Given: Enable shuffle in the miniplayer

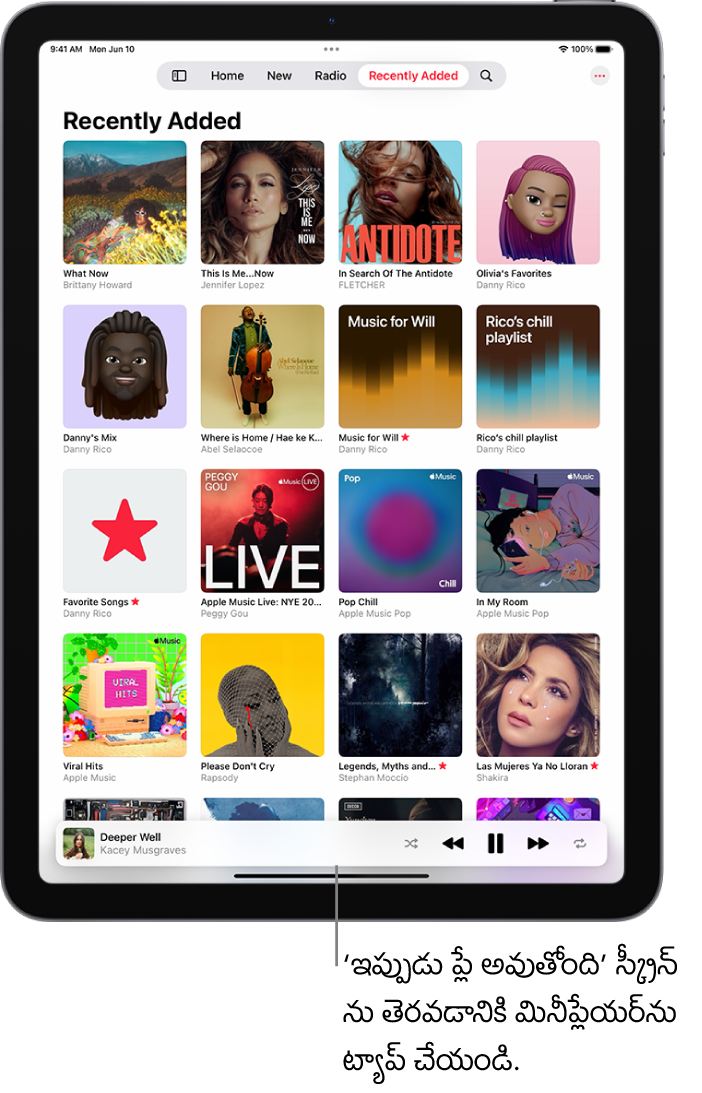Looking at the screenshot, I should [411, 844].
